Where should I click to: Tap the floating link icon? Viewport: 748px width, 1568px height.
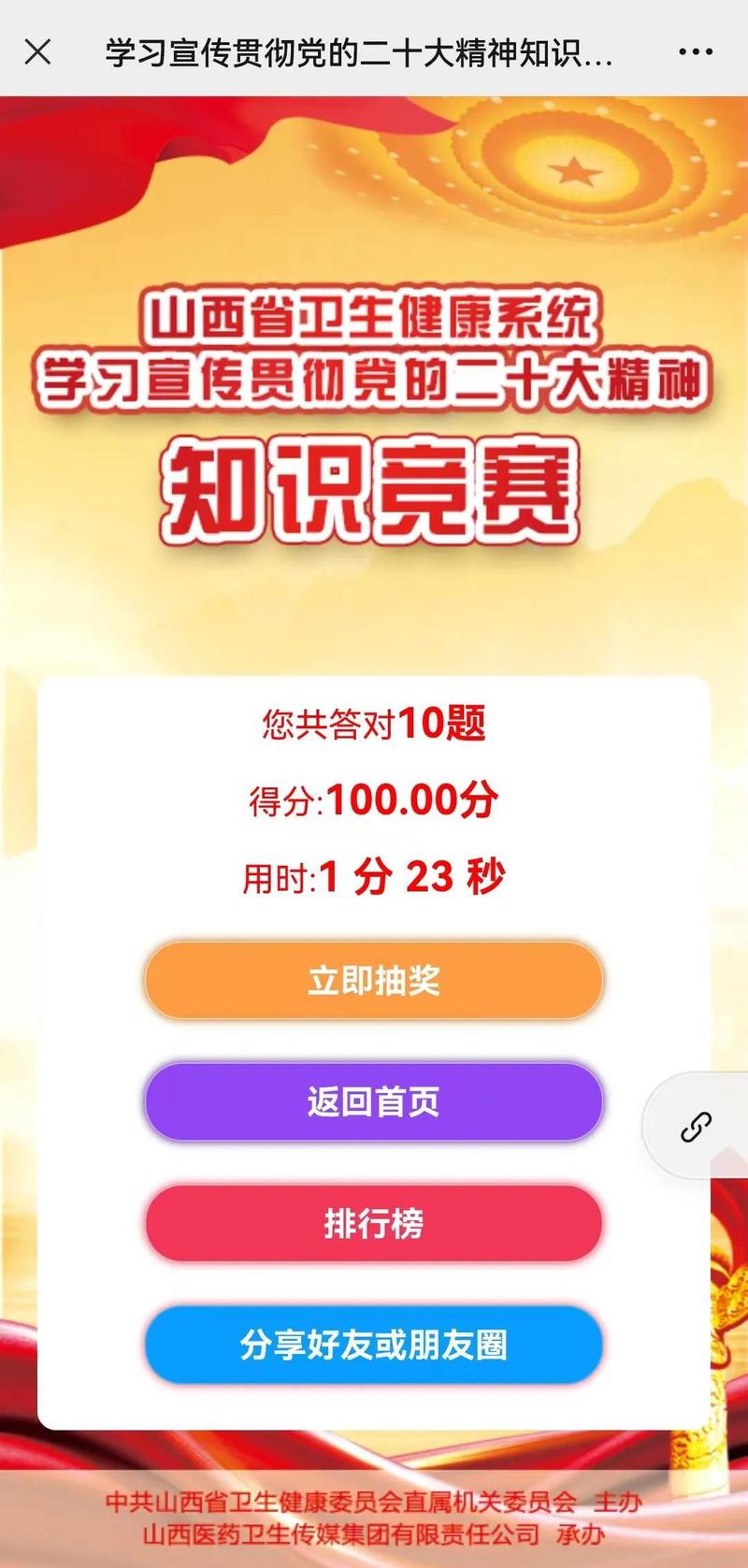696,1127
